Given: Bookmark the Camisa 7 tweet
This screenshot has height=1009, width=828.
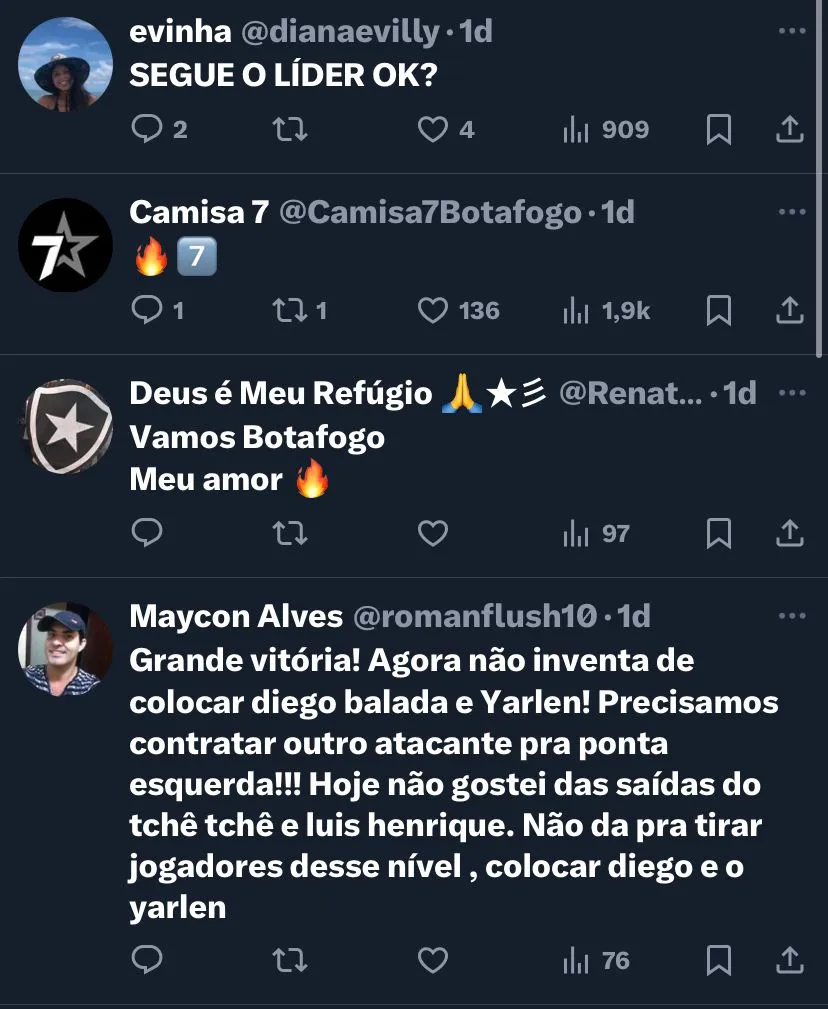Looking at the screenshot, I should pos(719,311).
